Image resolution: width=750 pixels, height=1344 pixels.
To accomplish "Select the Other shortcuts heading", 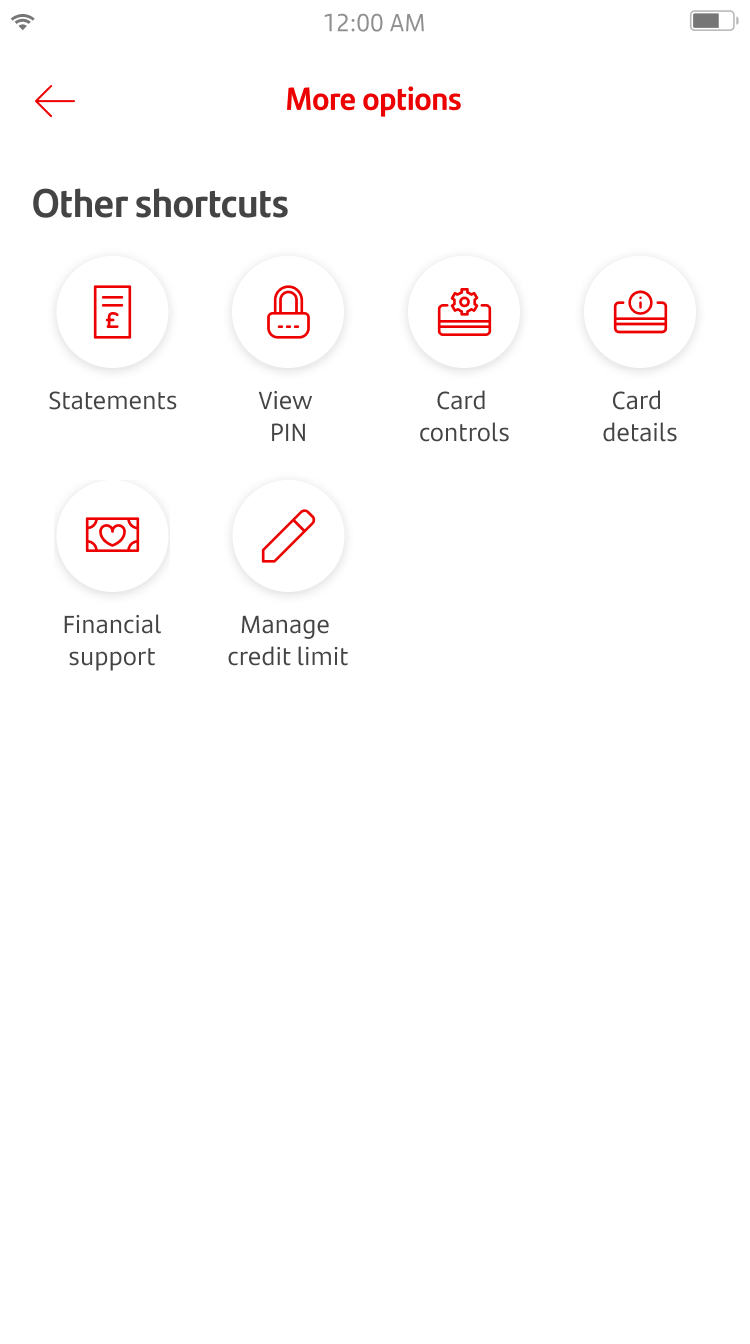I will click(160, 204).
